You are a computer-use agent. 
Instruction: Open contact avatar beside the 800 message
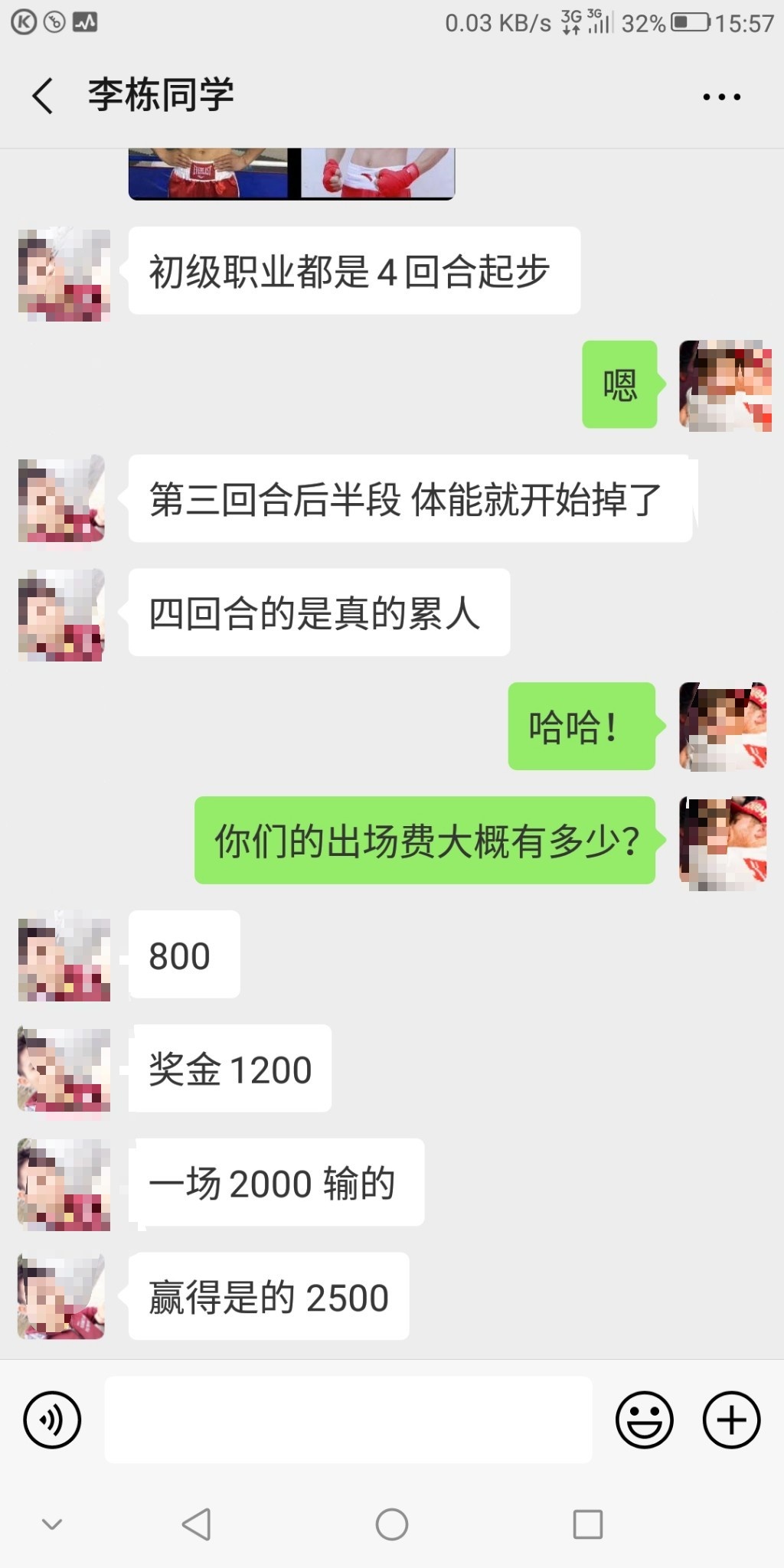pos(64,955)
